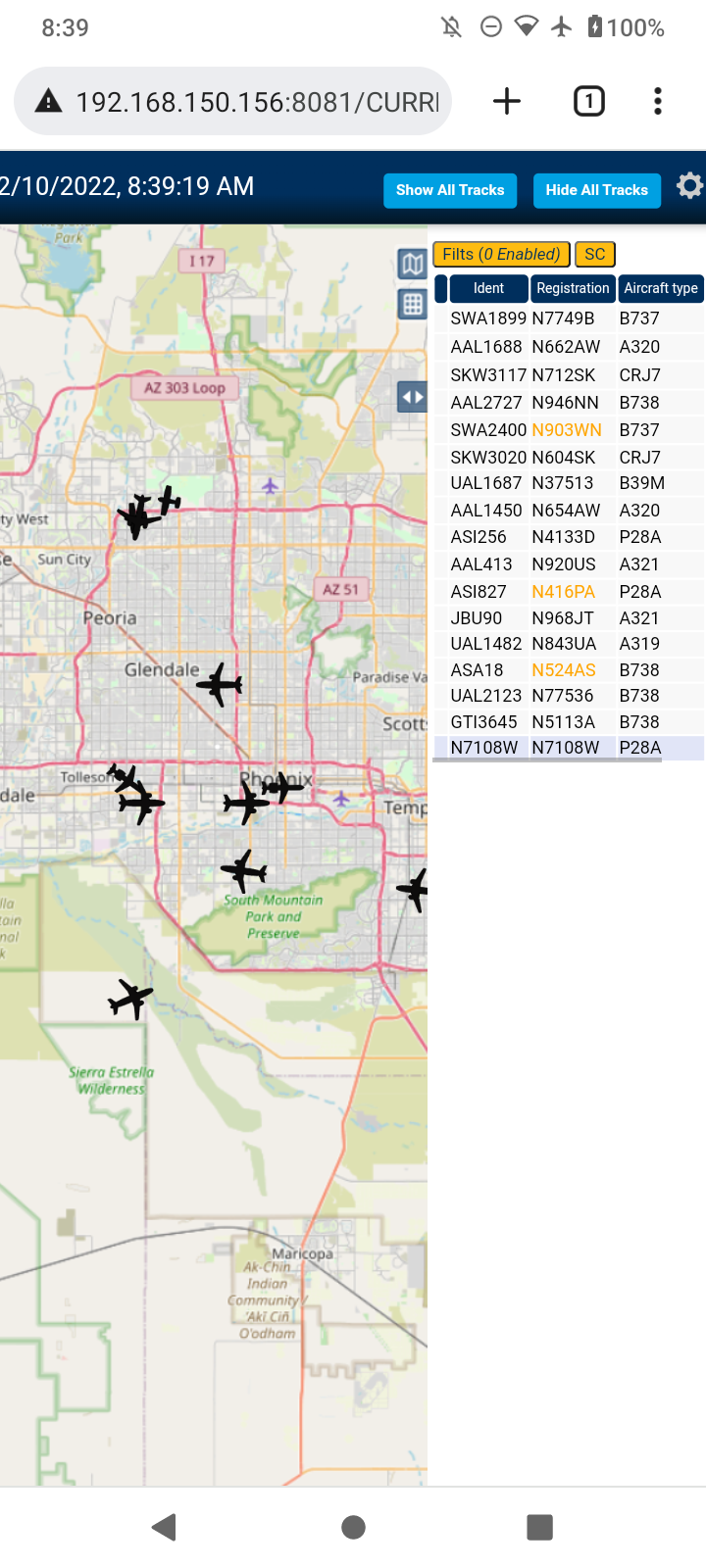Select flight UAL1687 row
This screenshot has height=1568, width=706.
coord(569,483)
